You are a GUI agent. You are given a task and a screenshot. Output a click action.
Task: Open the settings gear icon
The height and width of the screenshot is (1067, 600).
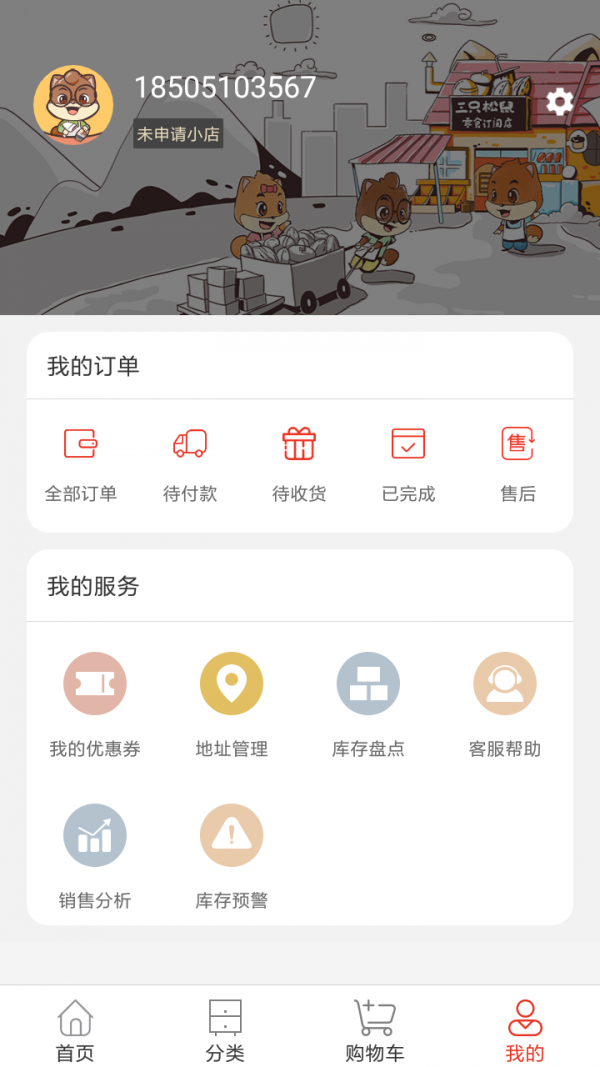point(559,102)
